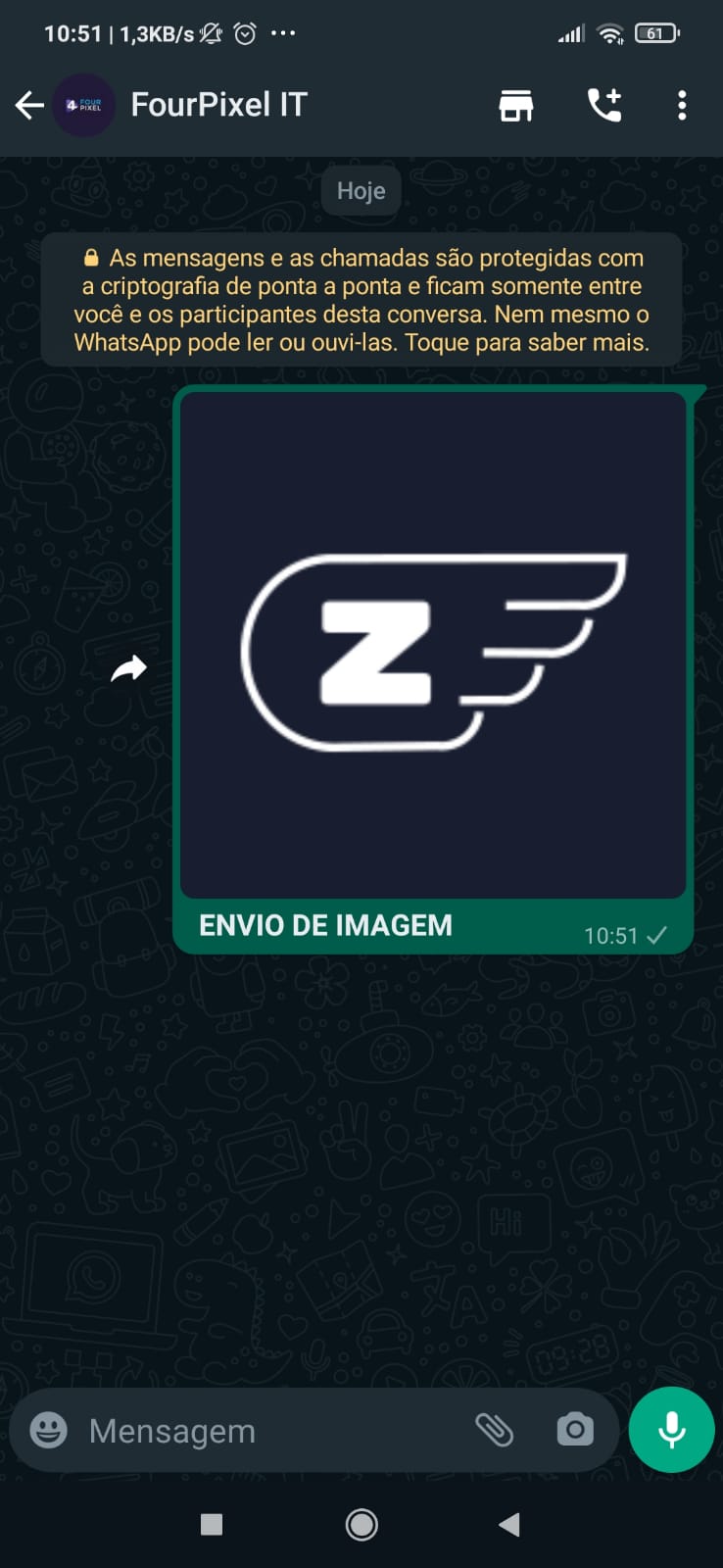This screenshot has height=1568, width=723.
Task: Open the FourPixel IT profile photo
Action: (x=84, y=105)
